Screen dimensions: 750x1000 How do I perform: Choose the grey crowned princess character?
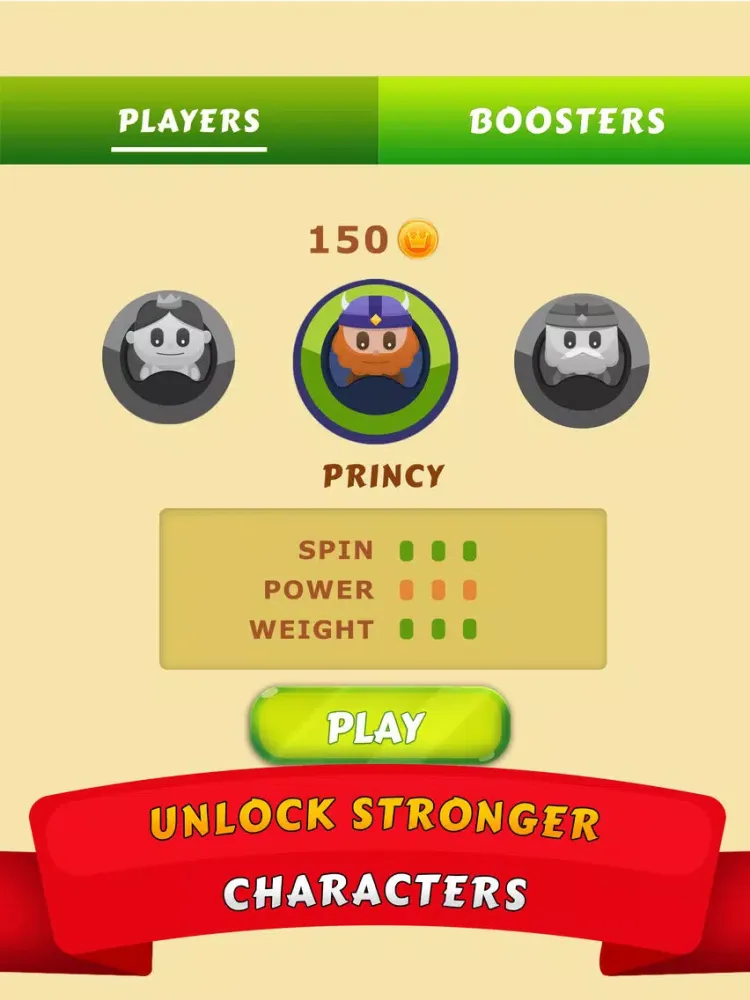click(168, 357)
